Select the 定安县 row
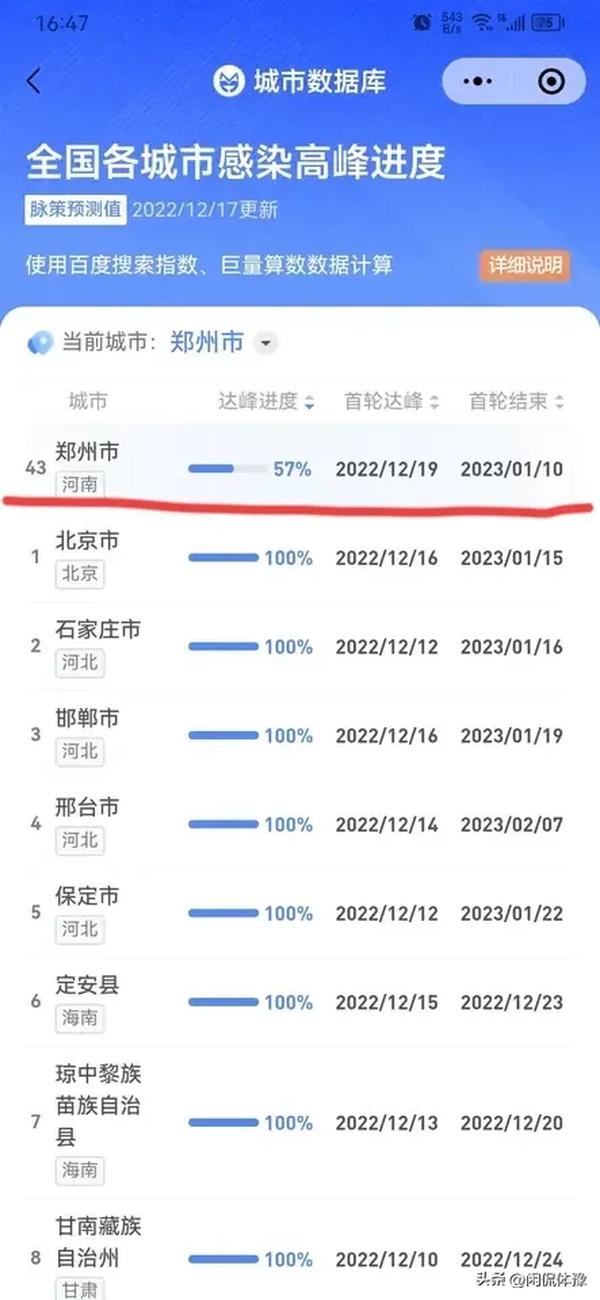The image size is (600, 1300). (300, 1002)
